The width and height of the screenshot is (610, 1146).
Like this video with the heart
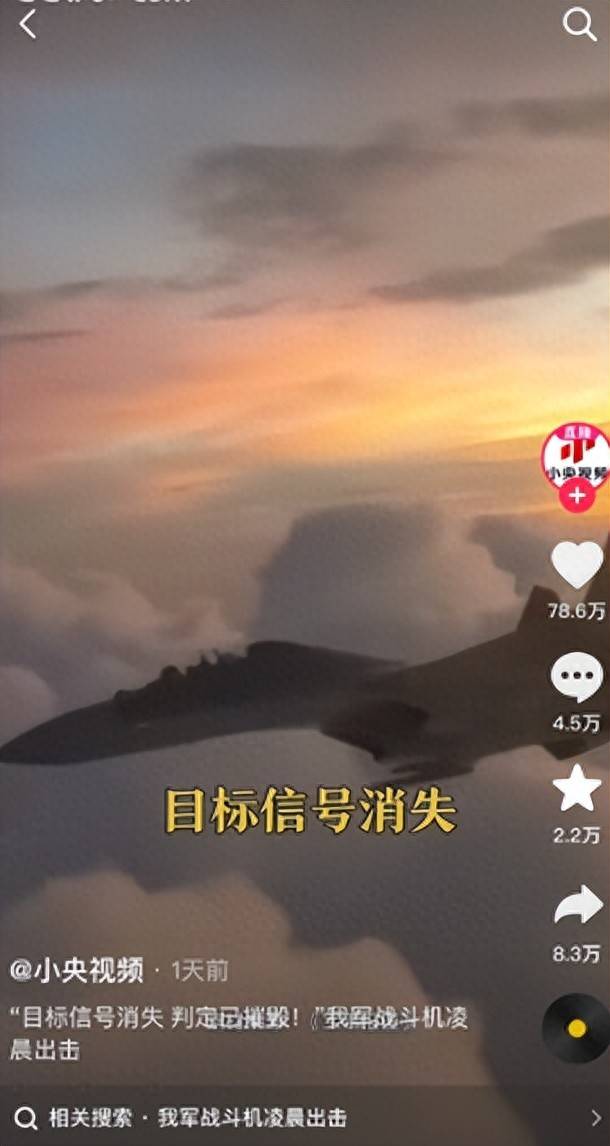(x=577, y=565)
